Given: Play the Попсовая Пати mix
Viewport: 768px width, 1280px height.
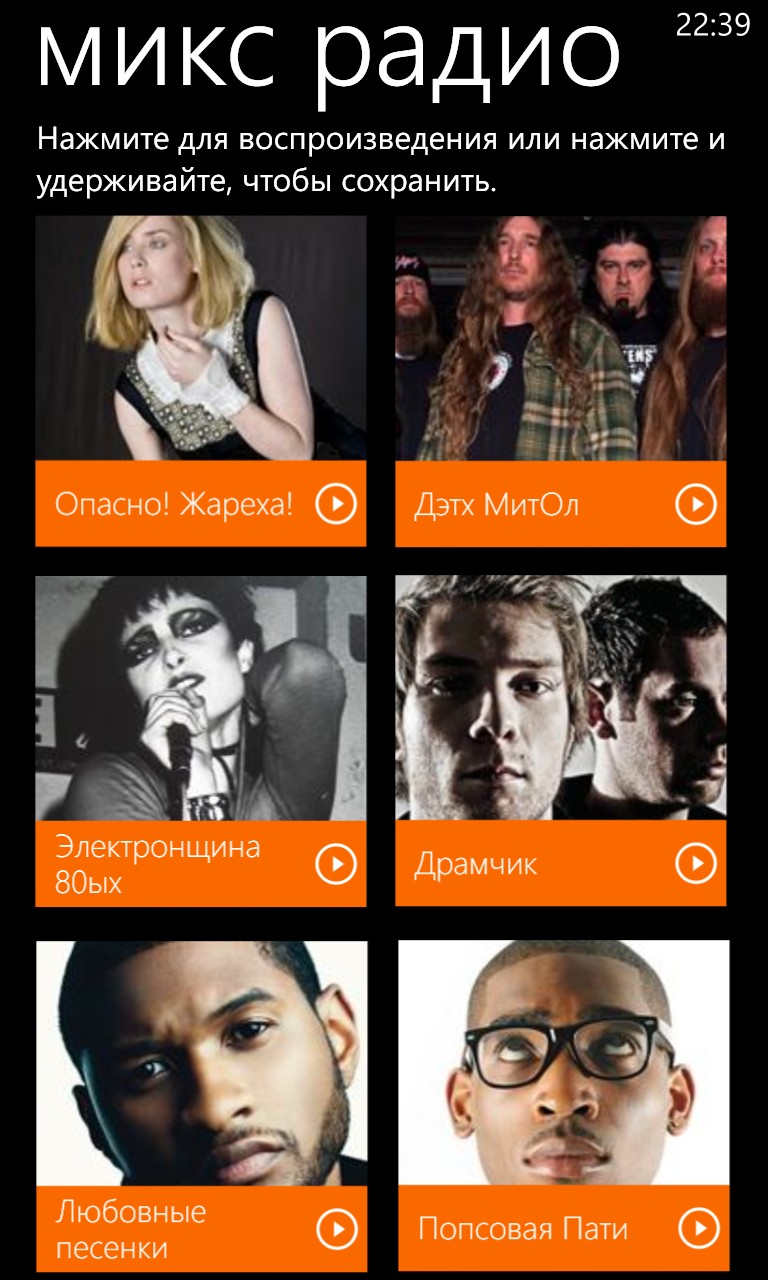Looking at the screenshot, I should [x=698, y=1228].
